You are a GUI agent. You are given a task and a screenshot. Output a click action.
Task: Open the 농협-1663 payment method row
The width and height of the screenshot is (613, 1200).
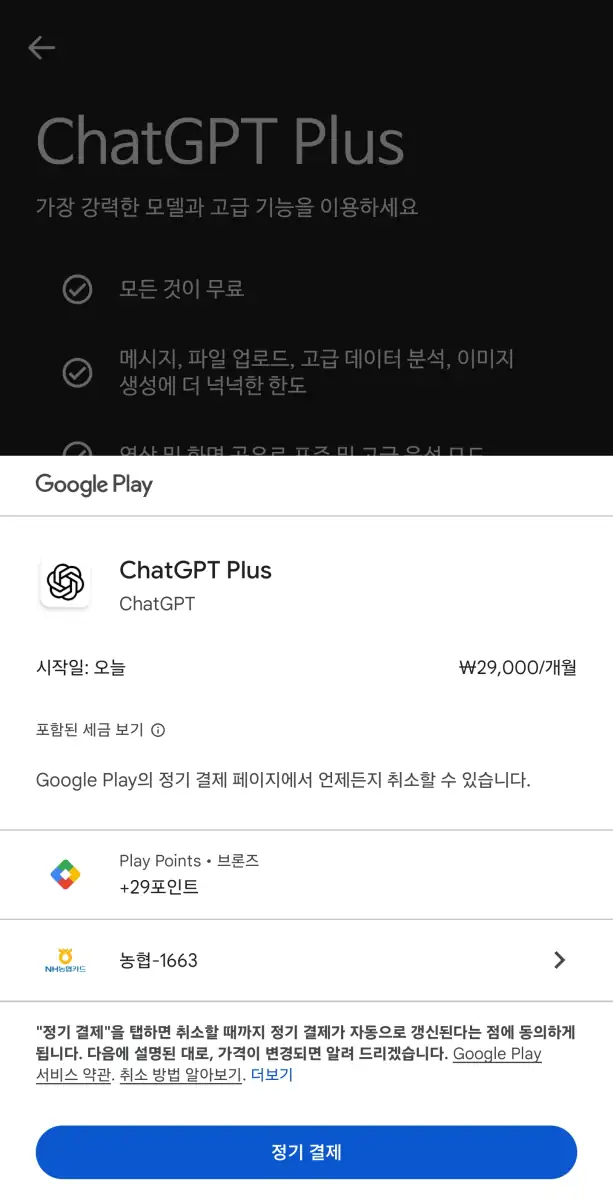point(306,960)
